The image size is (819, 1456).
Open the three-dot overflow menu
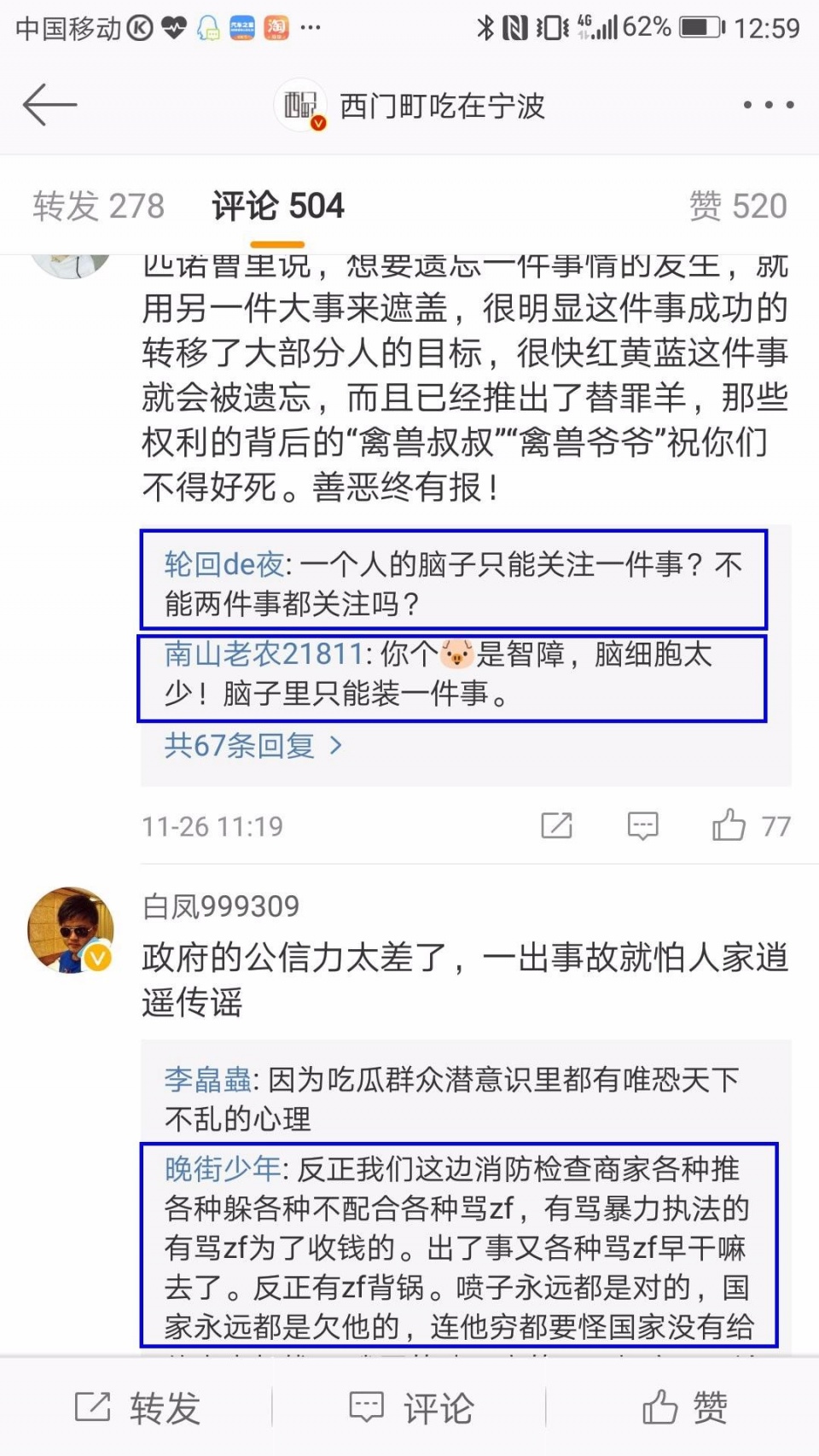click(768, 105)
